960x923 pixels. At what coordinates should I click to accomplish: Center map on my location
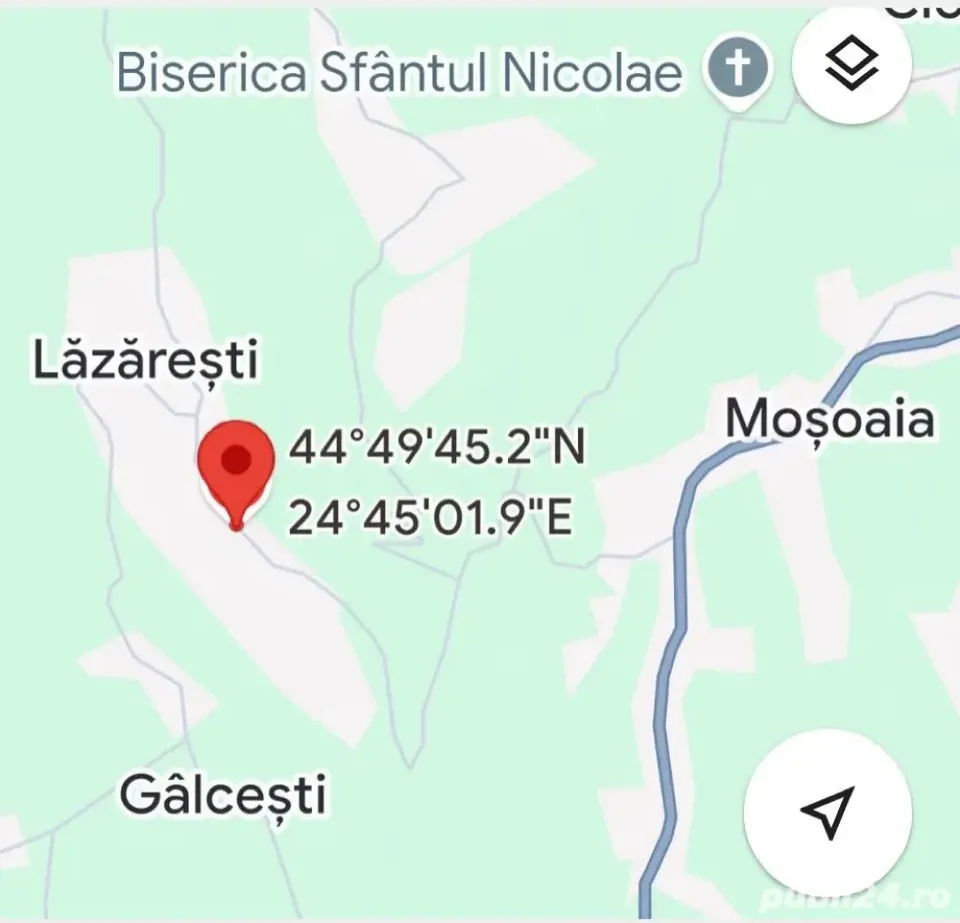click(828, 813)
